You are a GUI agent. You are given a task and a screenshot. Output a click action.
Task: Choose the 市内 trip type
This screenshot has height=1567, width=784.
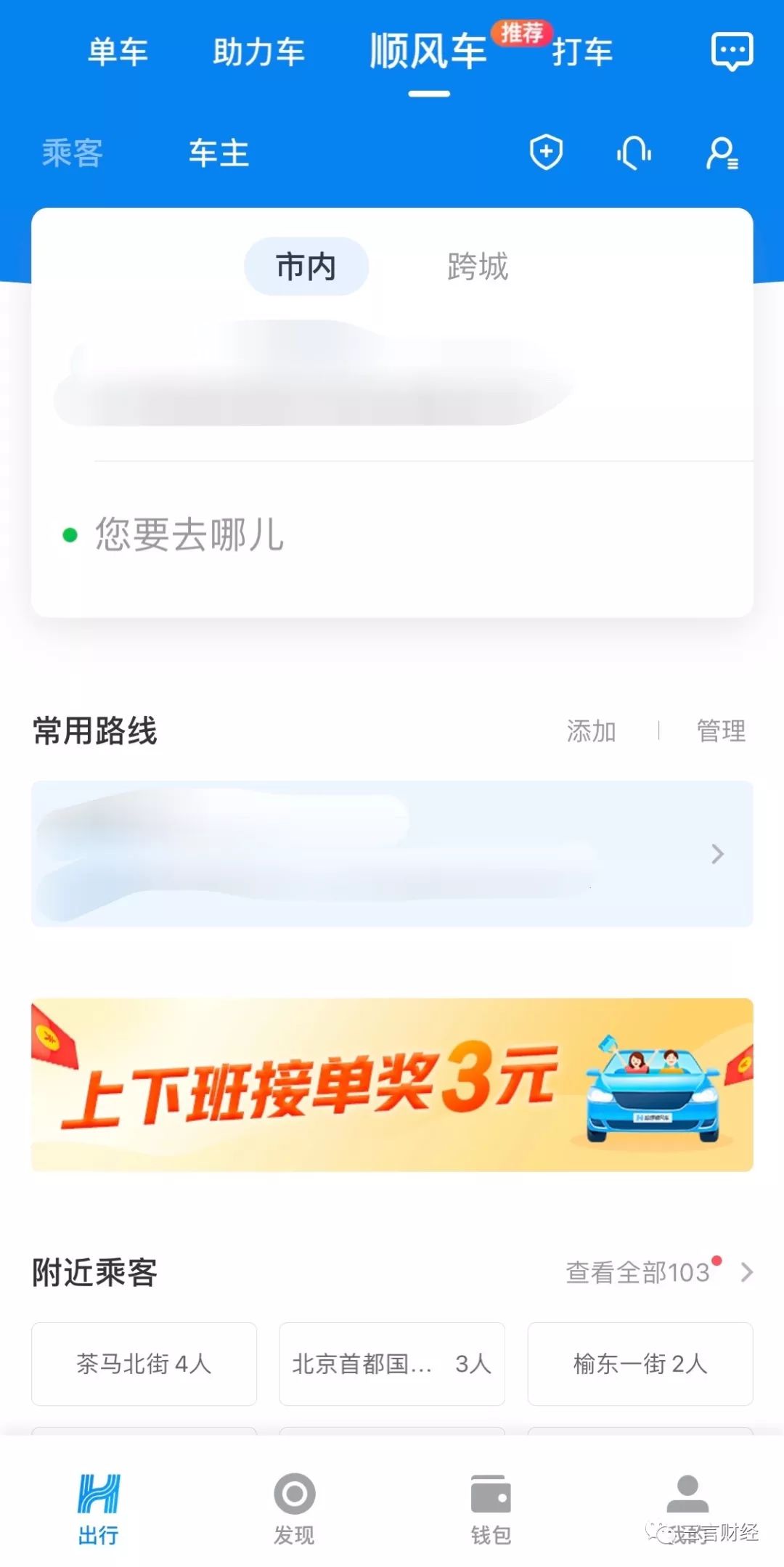[x=306, y=266]
